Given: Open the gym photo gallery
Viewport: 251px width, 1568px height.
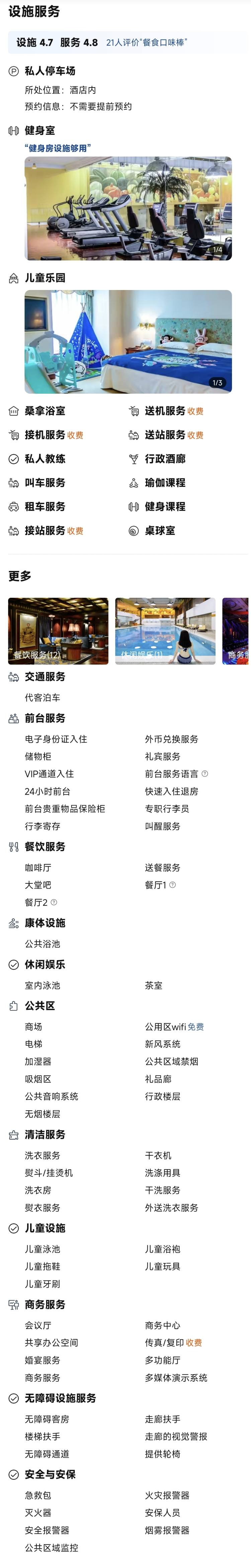Looking at the screenshot, I should tap(128, 208).
